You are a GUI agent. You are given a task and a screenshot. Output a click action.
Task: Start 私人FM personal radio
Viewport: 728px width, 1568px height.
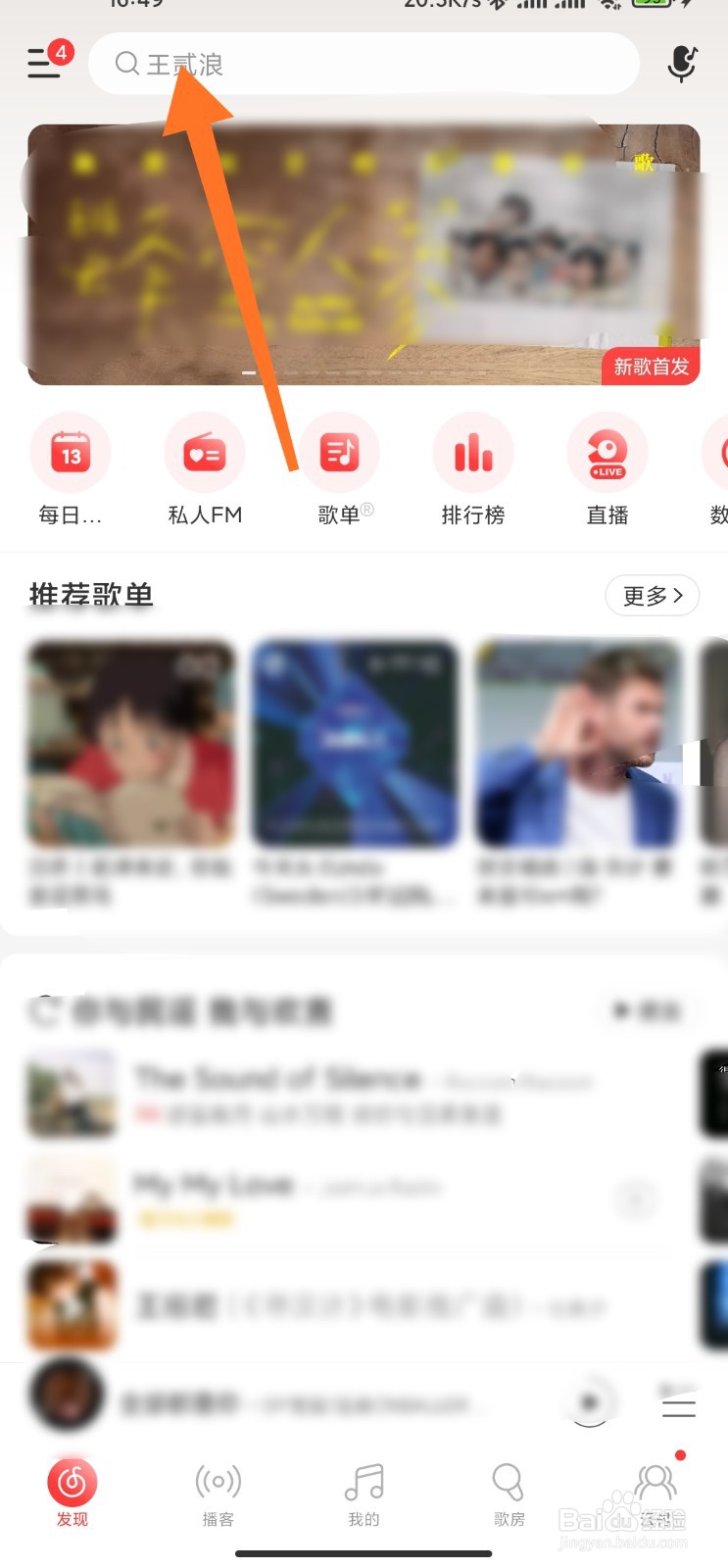pos(204,452)
